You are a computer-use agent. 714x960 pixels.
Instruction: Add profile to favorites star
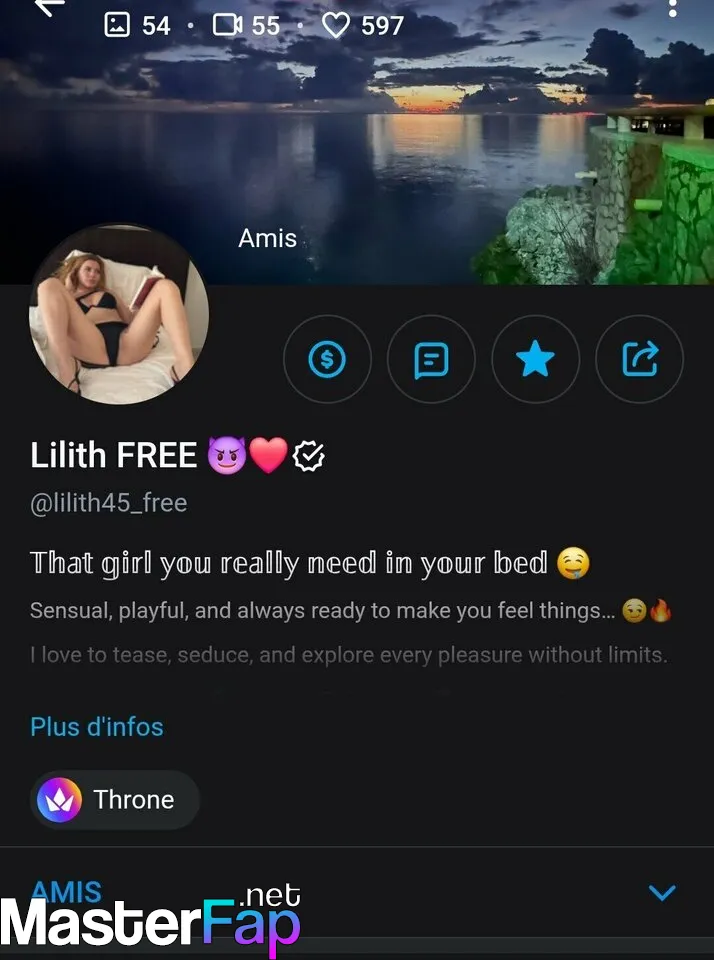click(x=535, y=358)
